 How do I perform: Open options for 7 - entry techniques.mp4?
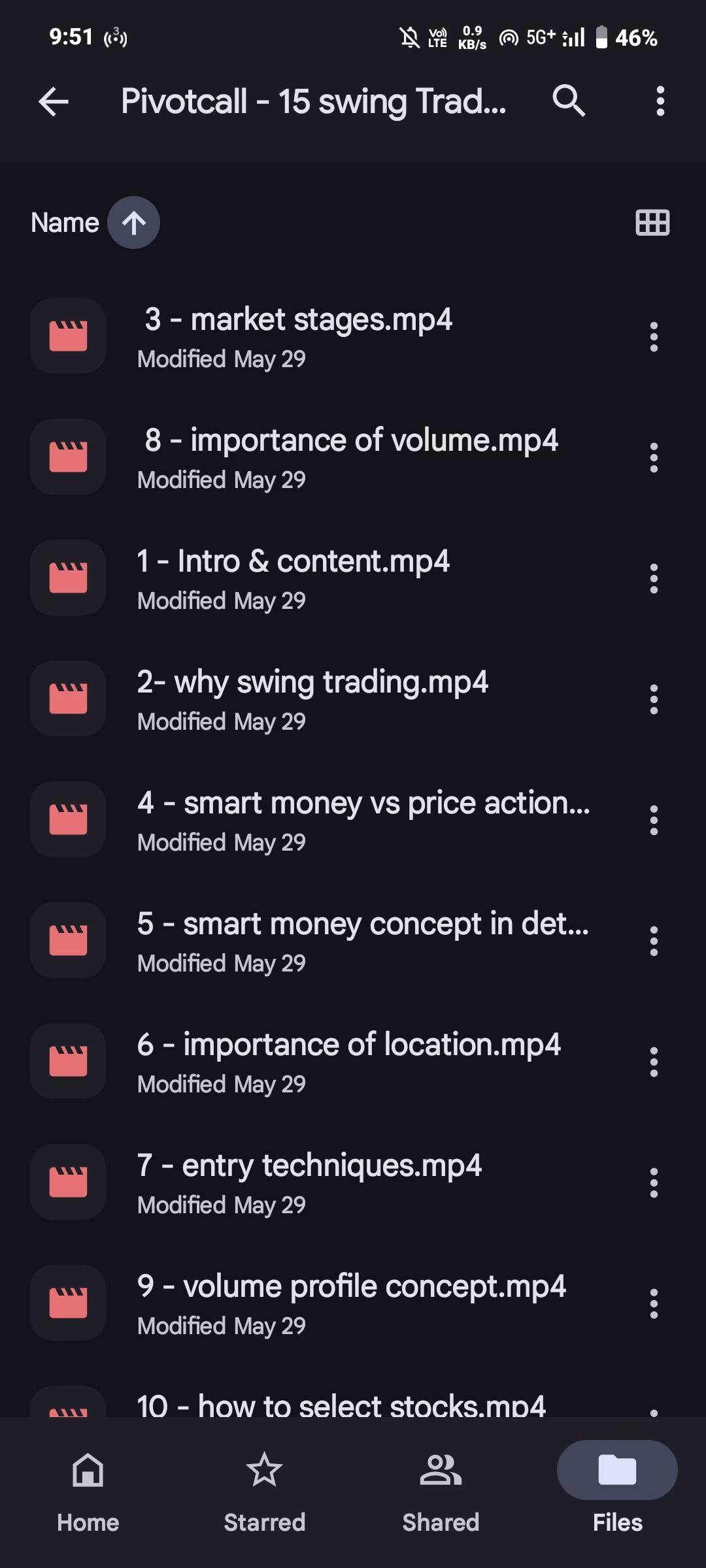(654, 1183)
